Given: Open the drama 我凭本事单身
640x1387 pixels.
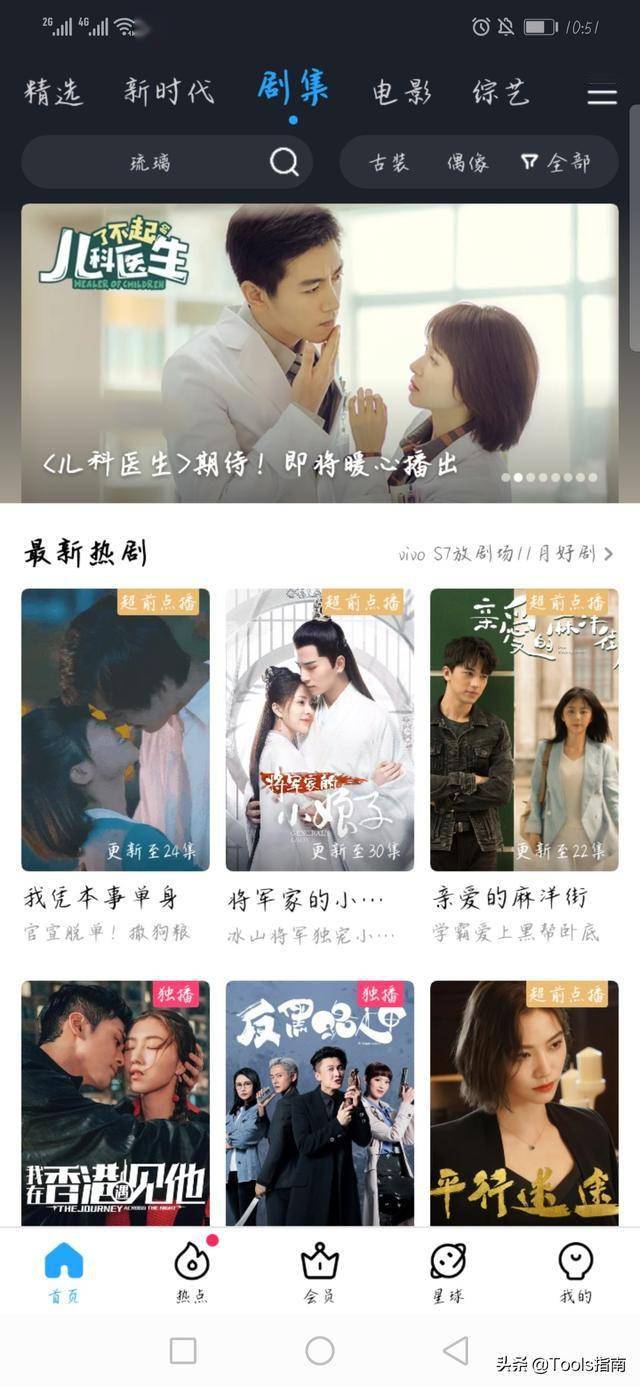Looking at the screenshot, I should coord(115,730).
